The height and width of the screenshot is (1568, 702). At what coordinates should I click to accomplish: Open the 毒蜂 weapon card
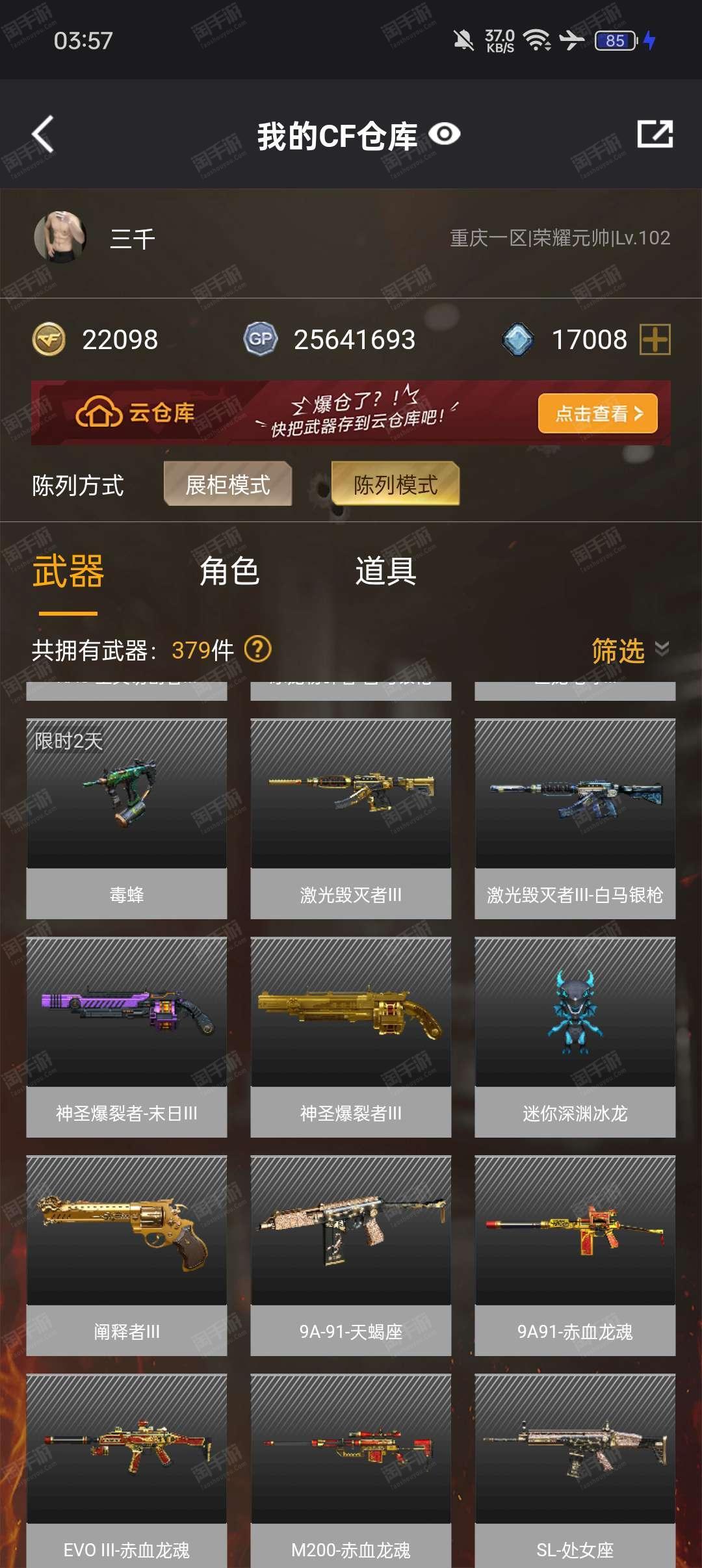point(127,818)
